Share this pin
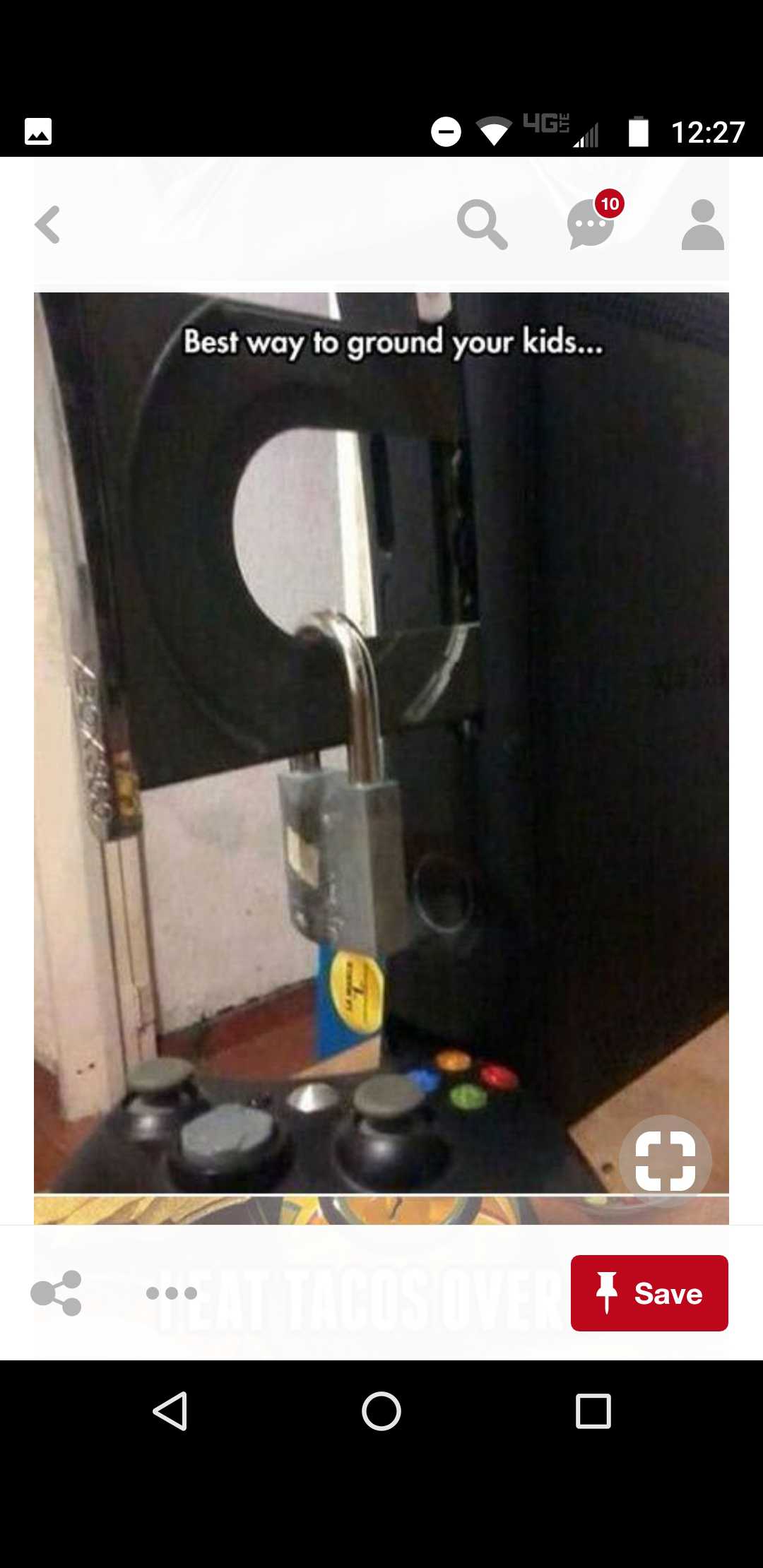This screenshot has width=763, height=1568. pyautogui.click(x=57, y=1293)
